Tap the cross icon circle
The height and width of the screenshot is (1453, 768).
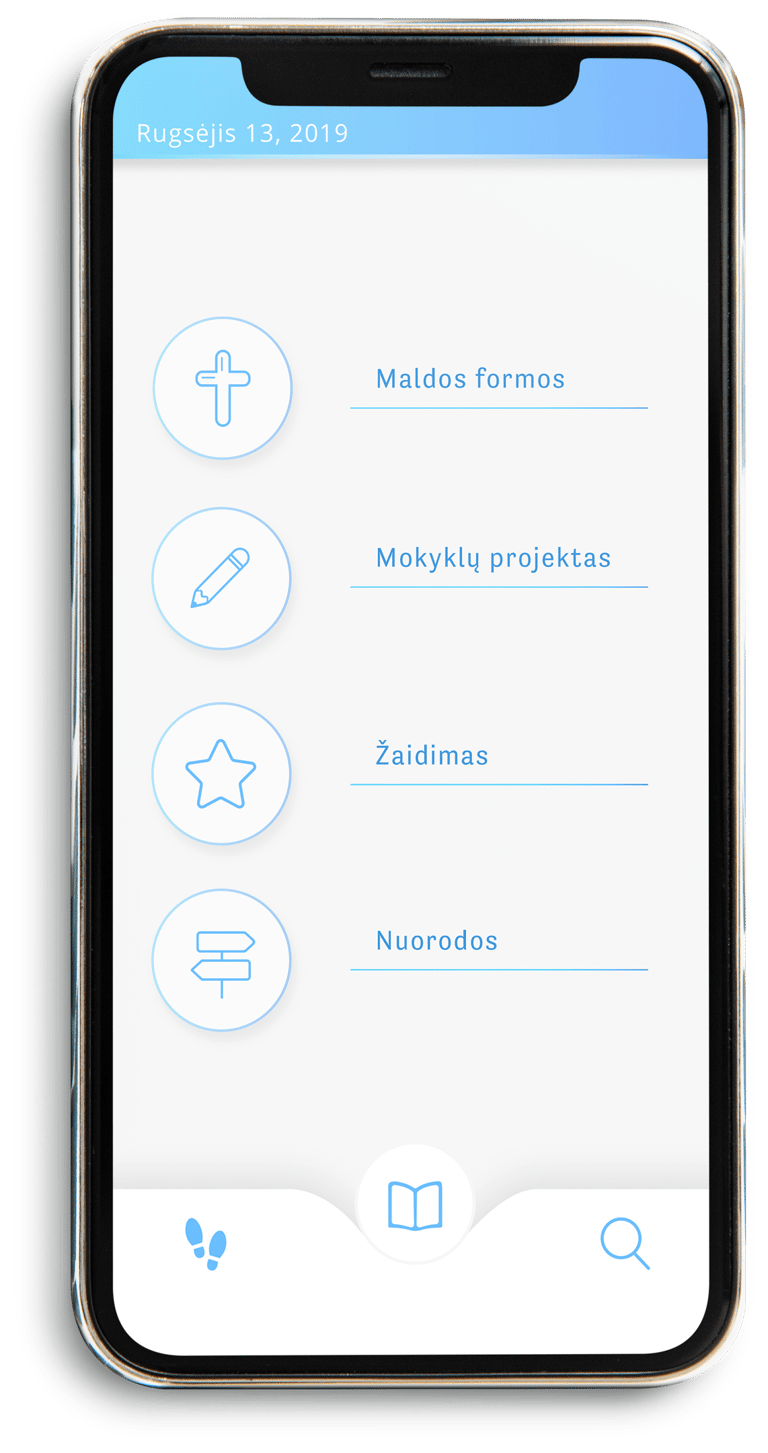(x=222, y=388)
